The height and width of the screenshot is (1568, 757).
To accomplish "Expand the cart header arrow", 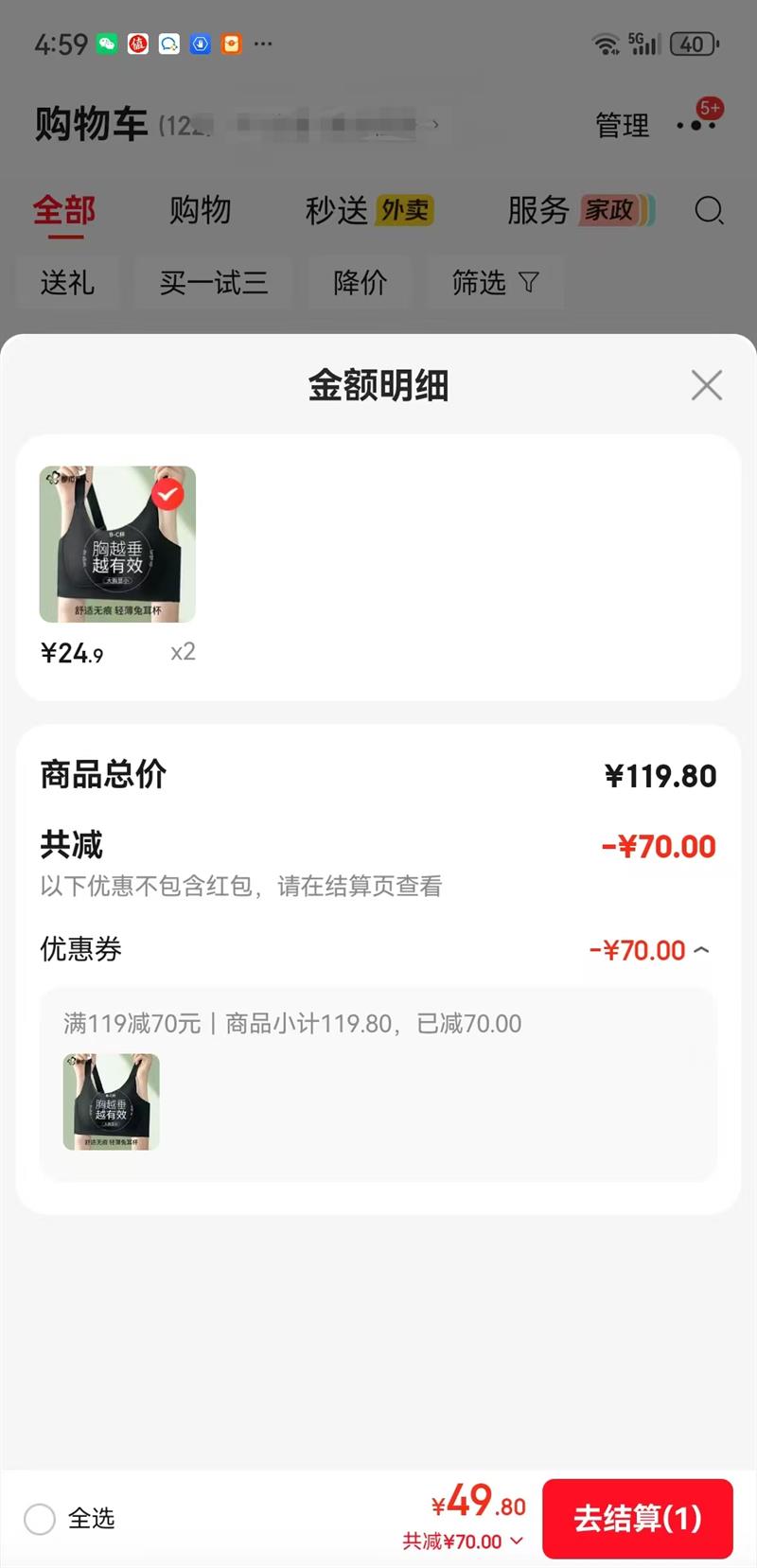I will tap(434, 125).
